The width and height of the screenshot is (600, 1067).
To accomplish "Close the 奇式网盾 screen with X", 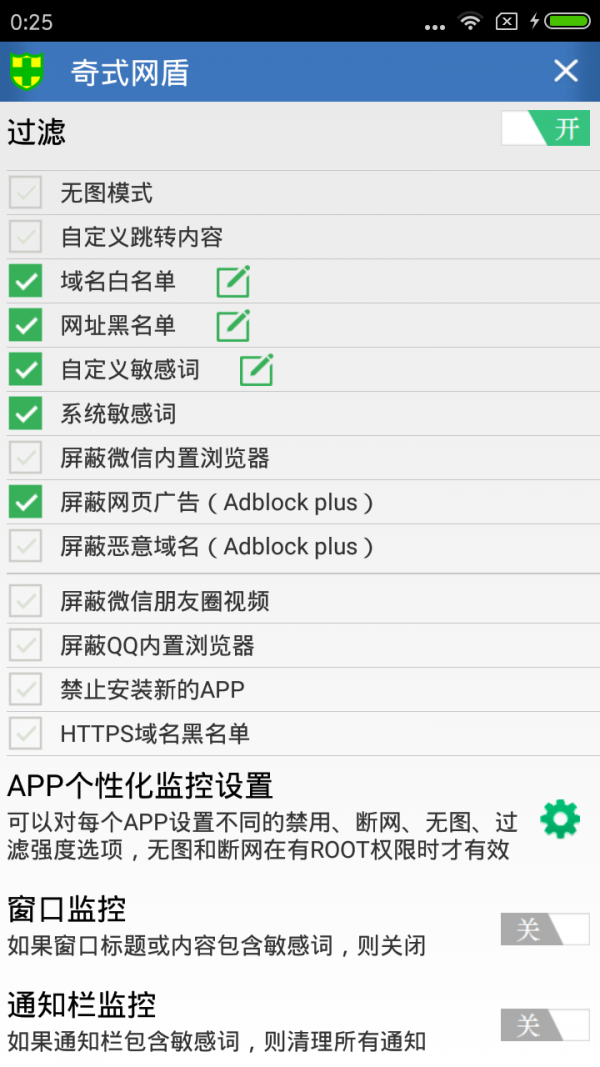I will pyautogui.click(x=566, y=71).
